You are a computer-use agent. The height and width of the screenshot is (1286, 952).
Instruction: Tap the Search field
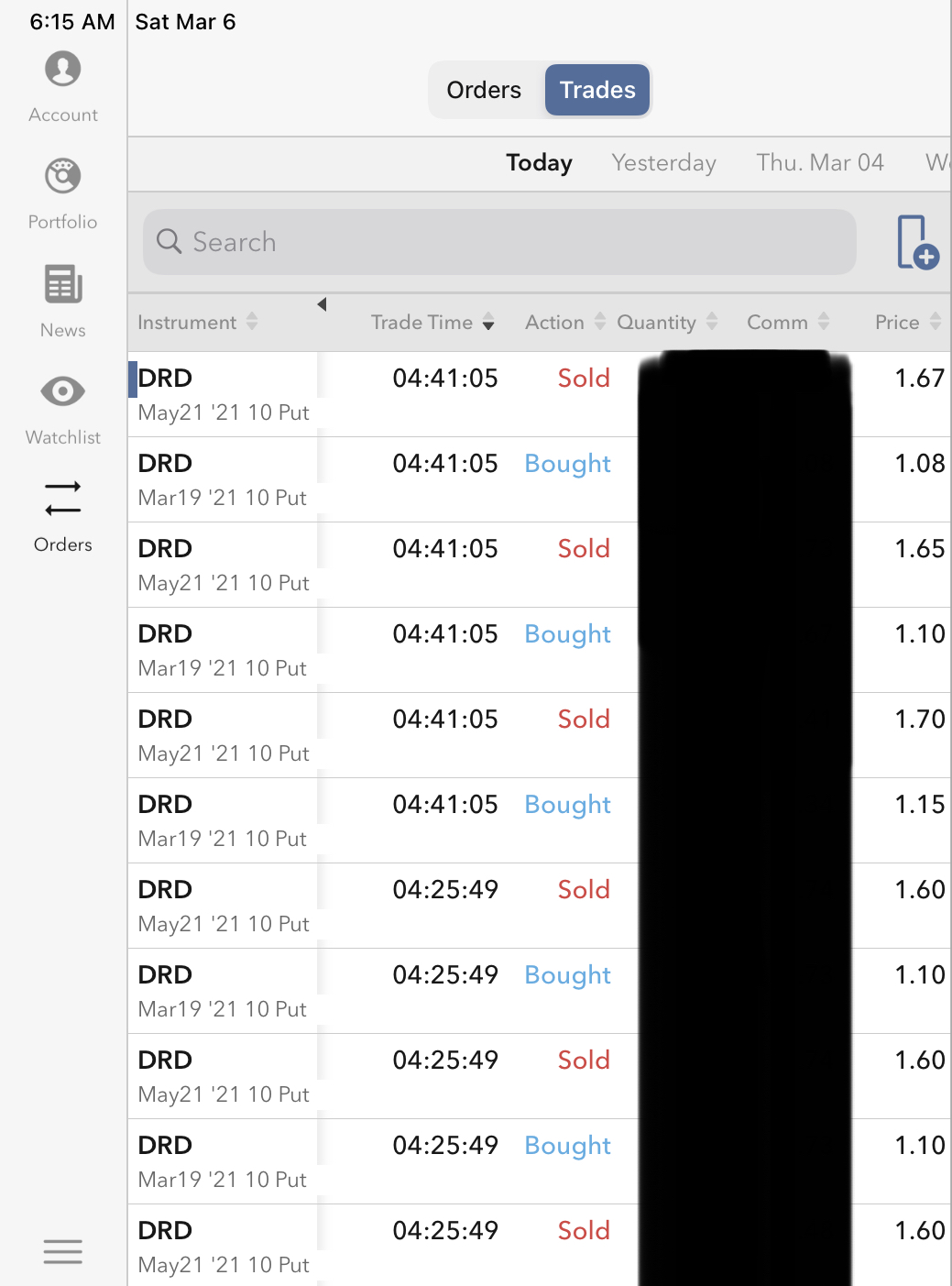(x=499, y=242)
